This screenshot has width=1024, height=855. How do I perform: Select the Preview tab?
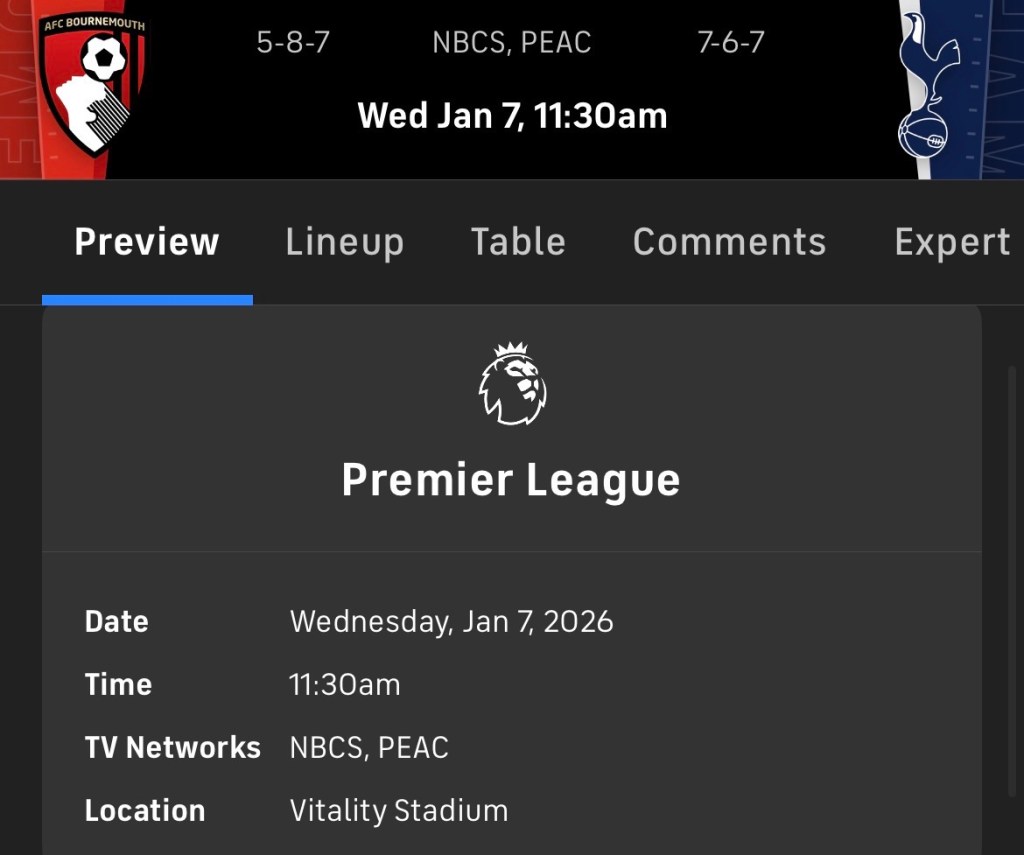click(147, 243)
